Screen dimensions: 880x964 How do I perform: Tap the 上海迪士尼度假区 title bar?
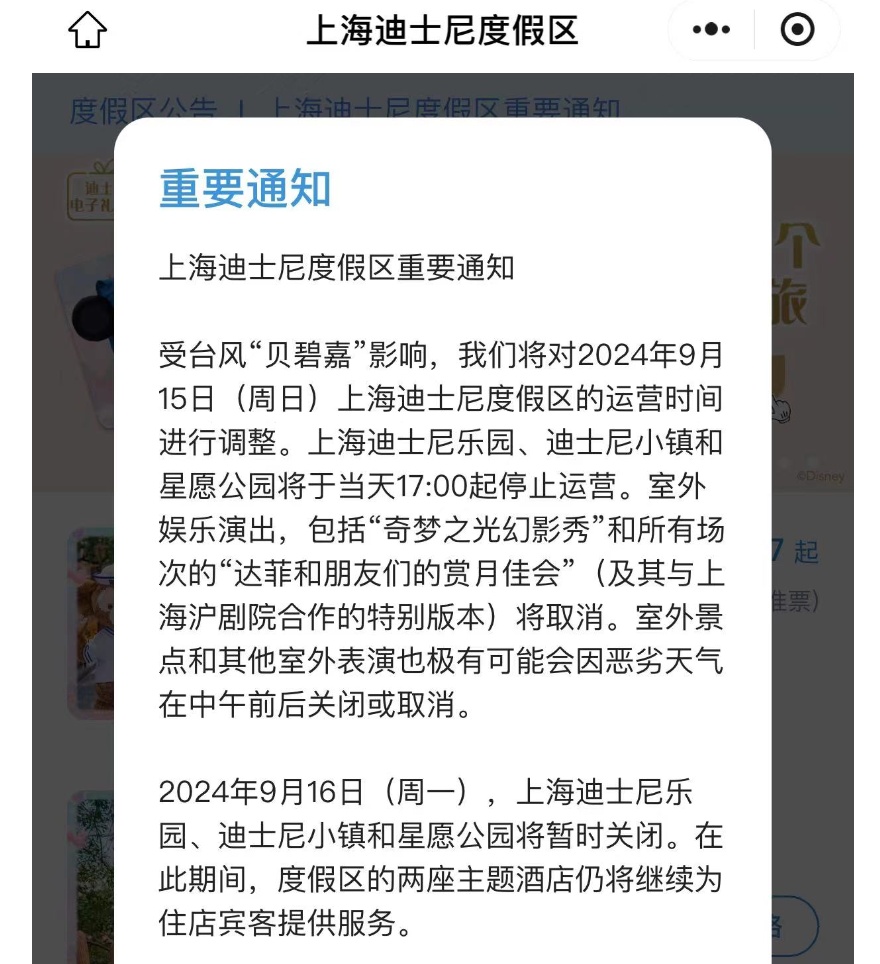[x=440, y=30]
